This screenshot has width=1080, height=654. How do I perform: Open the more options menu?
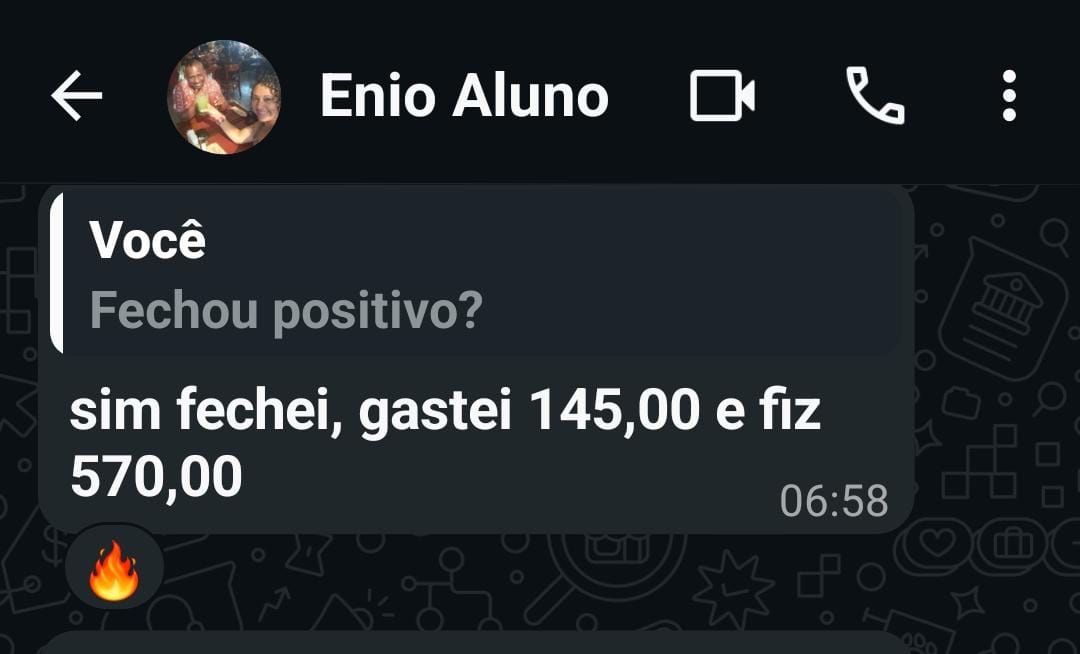(1009, 97)
